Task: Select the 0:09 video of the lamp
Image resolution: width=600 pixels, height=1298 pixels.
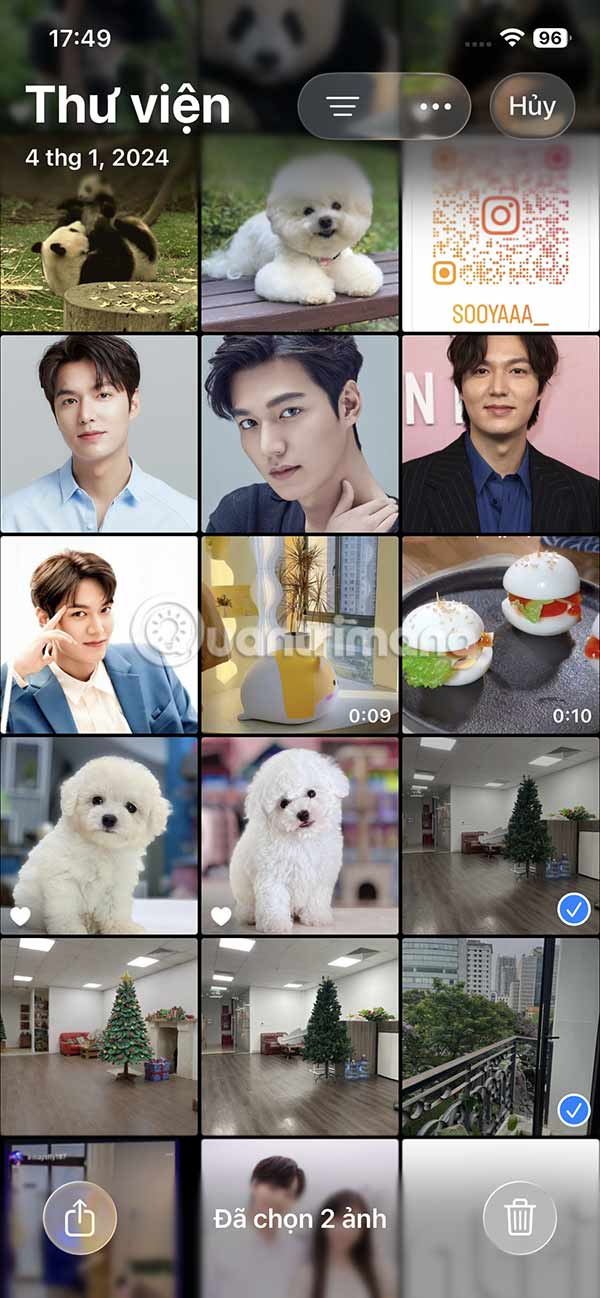Action: [x=300, y=635]
